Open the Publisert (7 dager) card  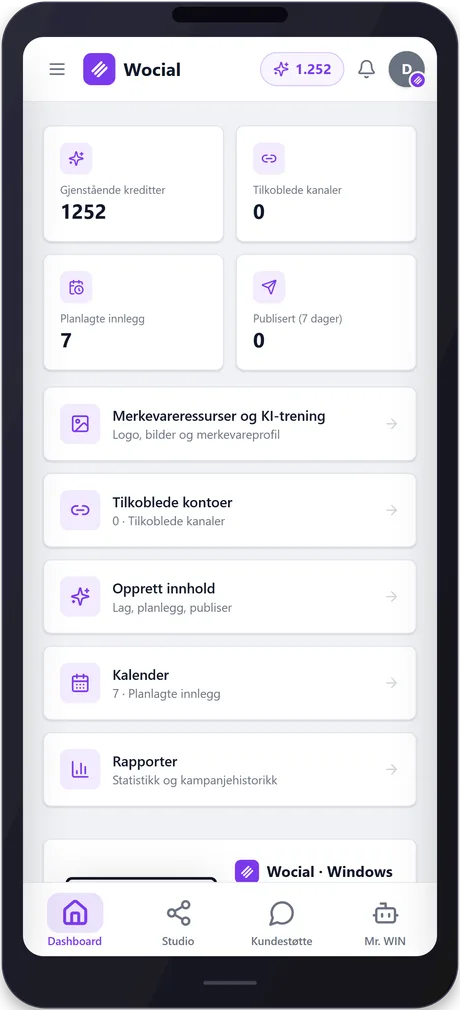coord(326,312)
